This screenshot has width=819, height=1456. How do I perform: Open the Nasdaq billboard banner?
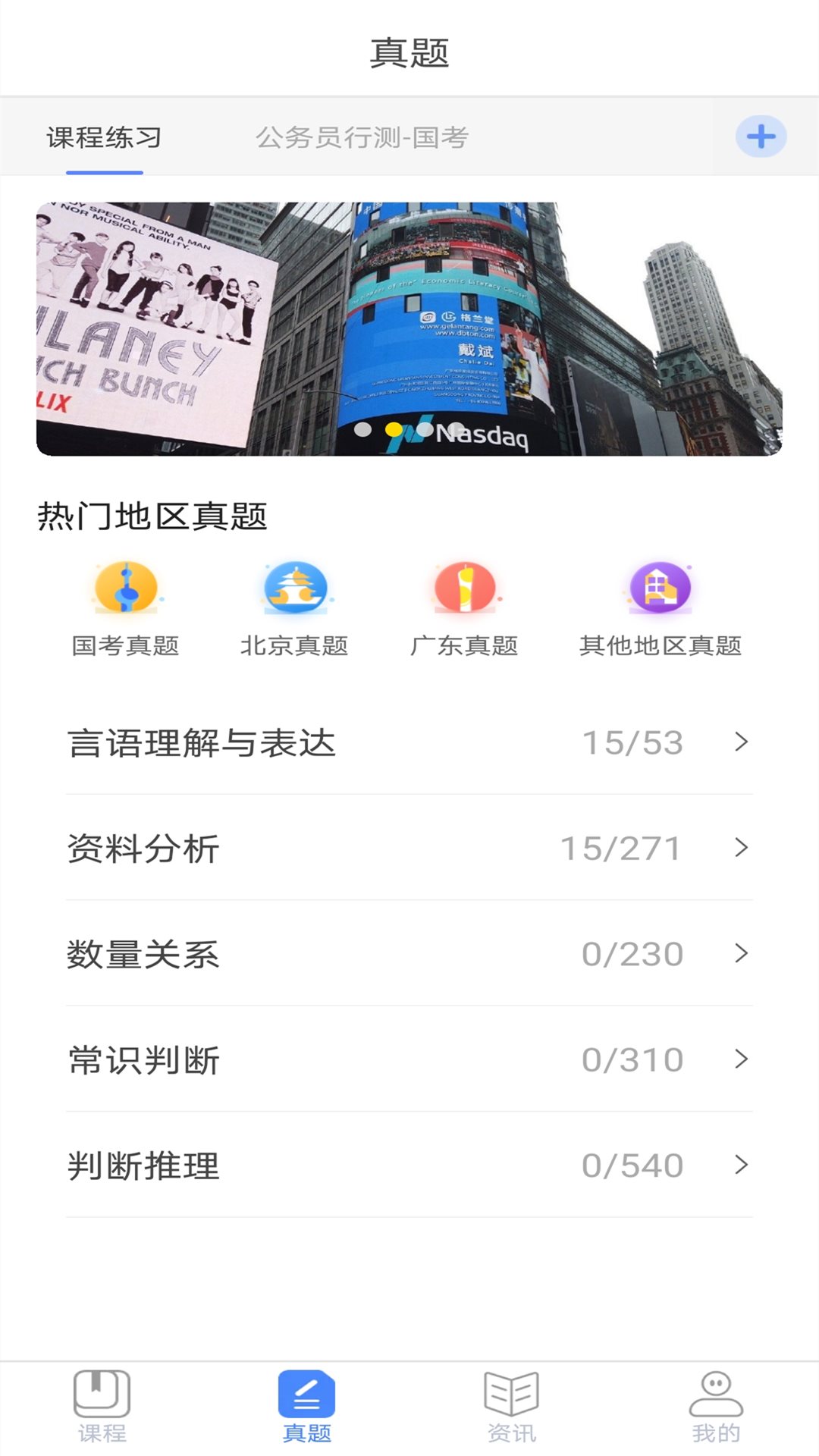(x=409, y=328)
